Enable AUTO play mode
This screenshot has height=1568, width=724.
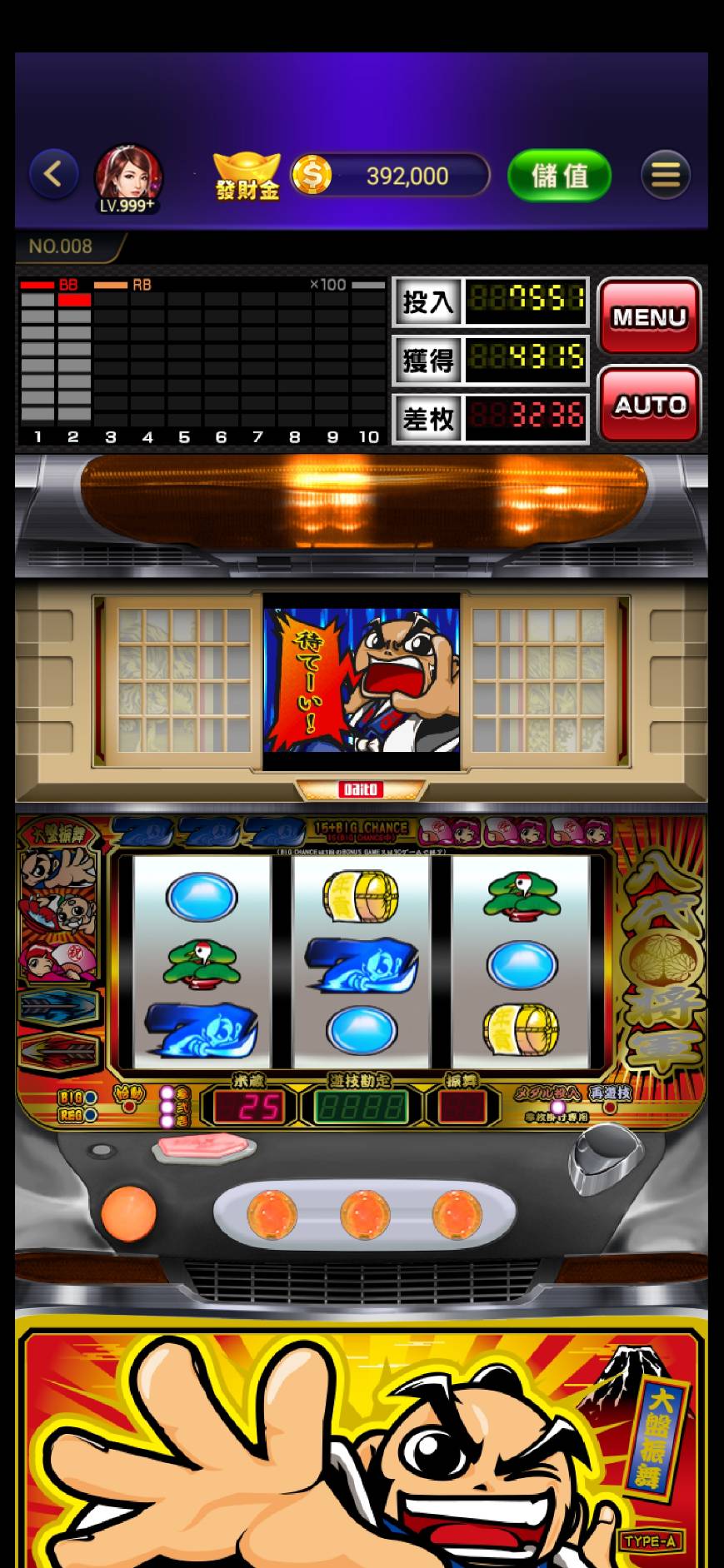[649, 405]
